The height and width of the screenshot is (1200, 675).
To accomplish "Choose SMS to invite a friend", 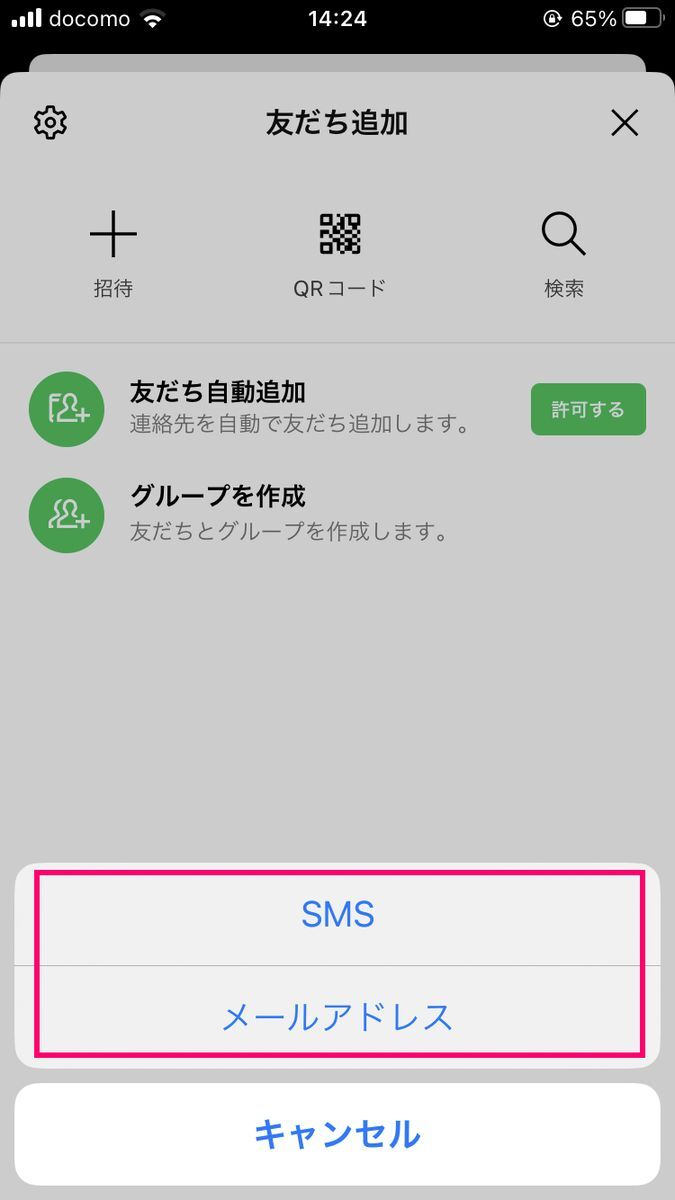I will click(337, 914).
